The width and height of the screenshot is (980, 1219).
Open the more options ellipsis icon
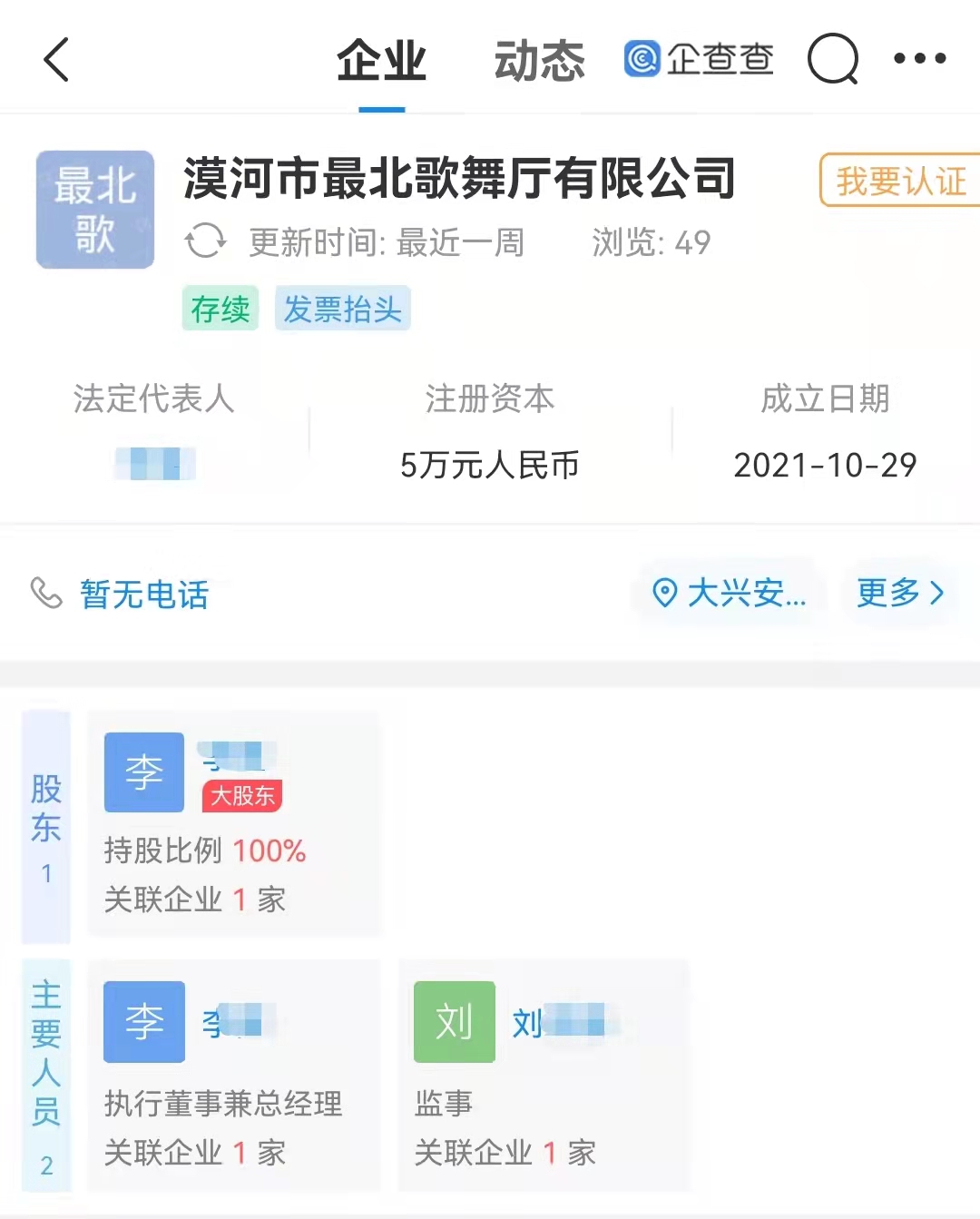coord(920,60)
